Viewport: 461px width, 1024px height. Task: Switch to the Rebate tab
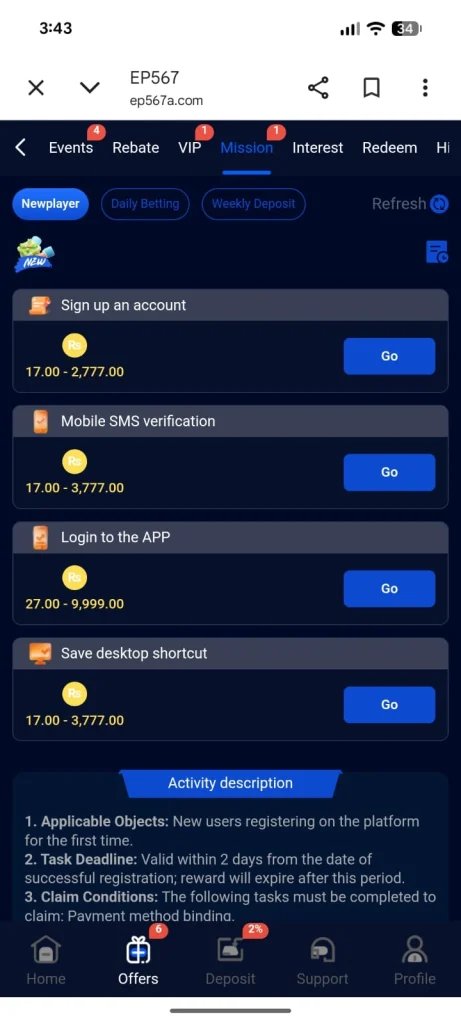click(136, 148)
